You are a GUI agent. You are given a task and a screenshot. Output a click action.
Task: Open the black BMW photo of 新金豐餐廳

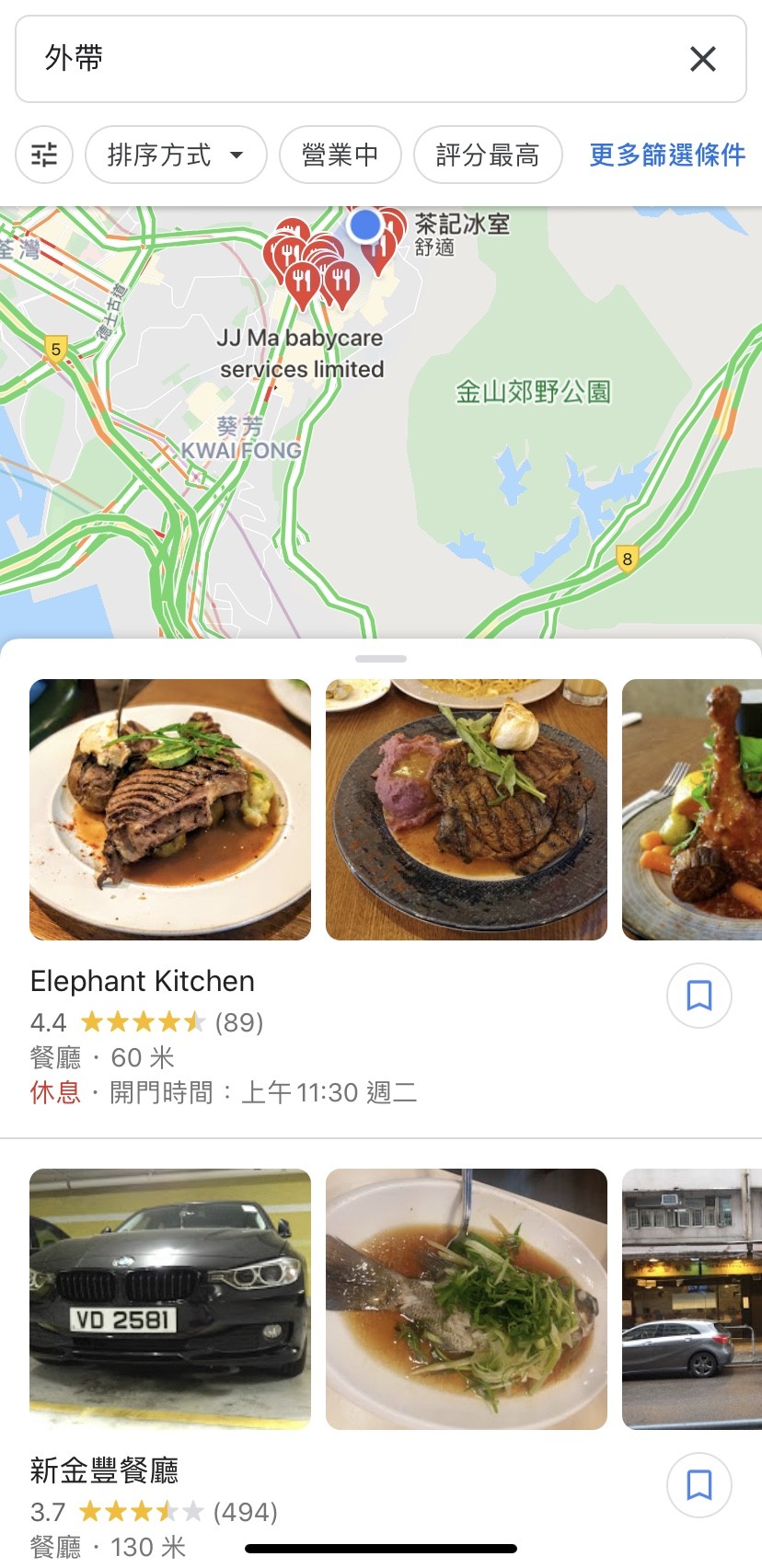[170, 1299]
